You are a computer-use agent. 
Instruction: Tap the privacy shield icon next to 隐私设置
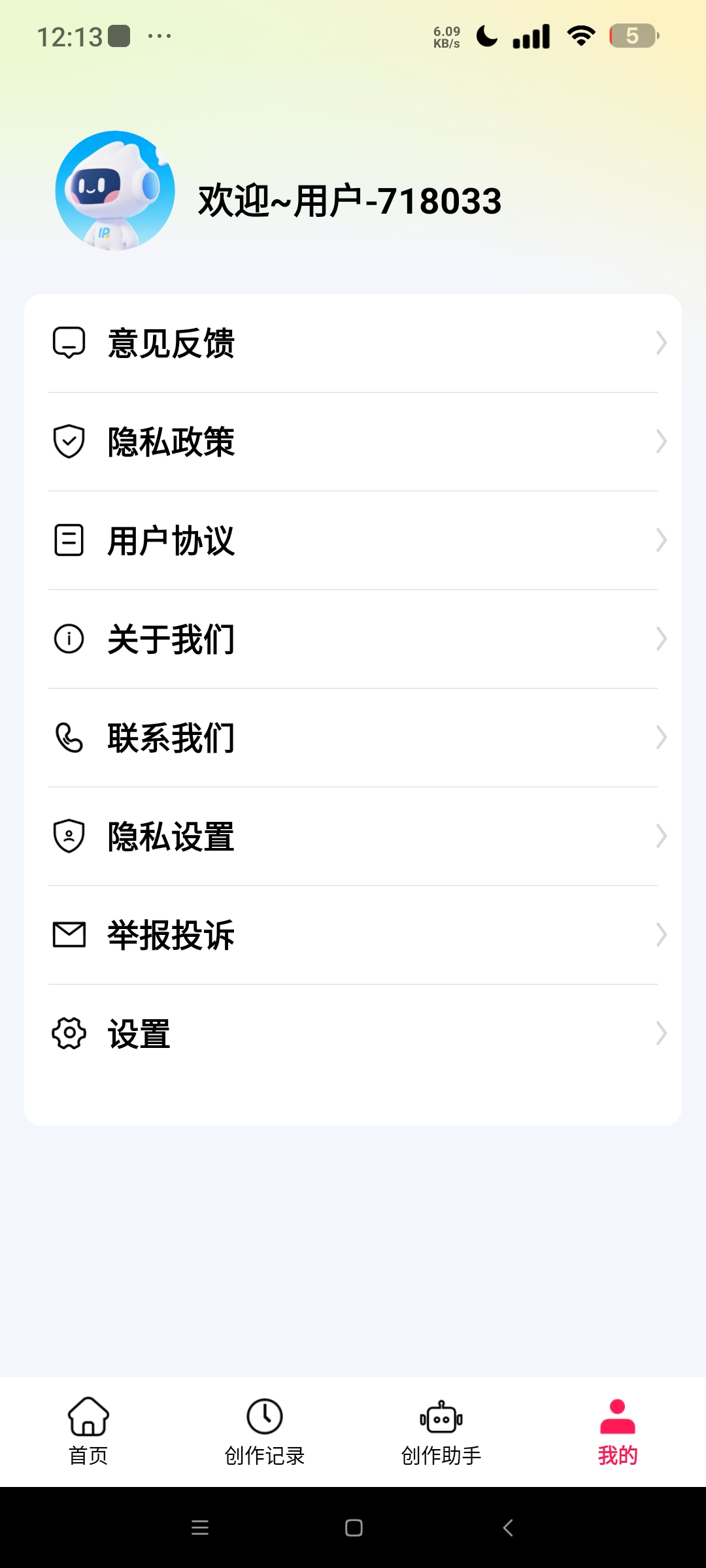(x=69, y=836)
